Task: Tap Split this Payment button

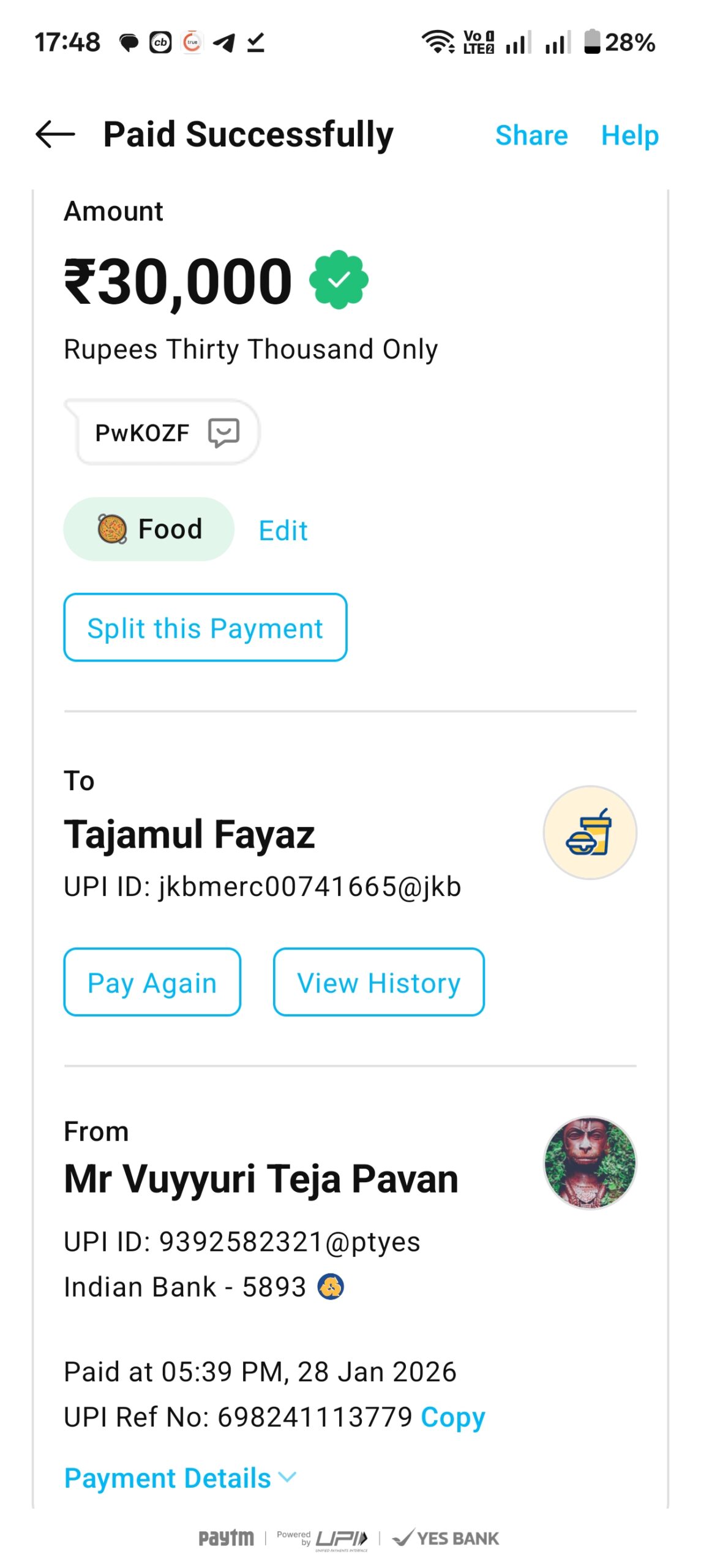Action: coord(205,628)
